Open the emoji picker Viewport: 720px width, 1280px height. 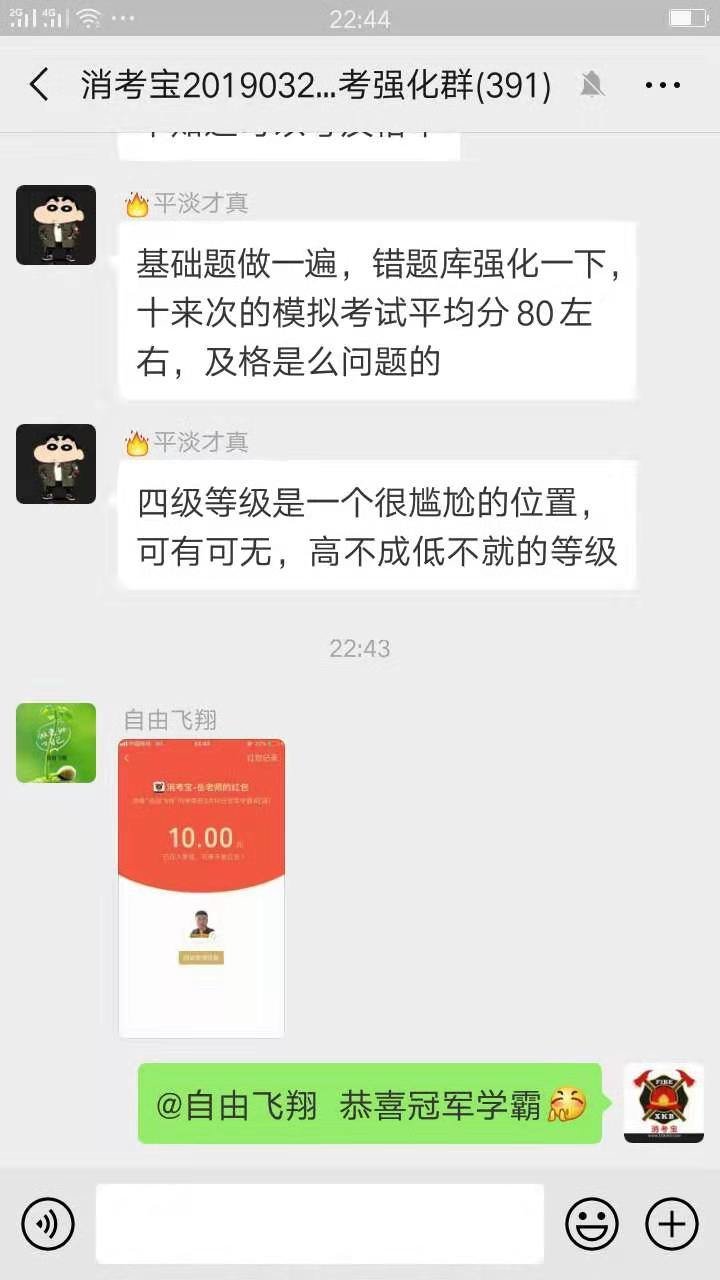coord(591,1223)
